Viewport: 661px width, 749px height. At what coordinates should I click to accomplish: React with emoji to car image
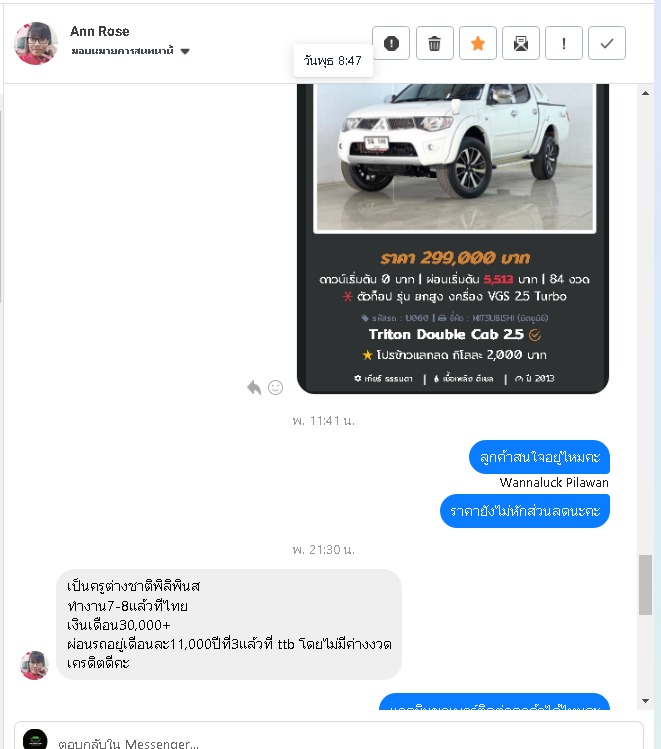pos(275,387)
